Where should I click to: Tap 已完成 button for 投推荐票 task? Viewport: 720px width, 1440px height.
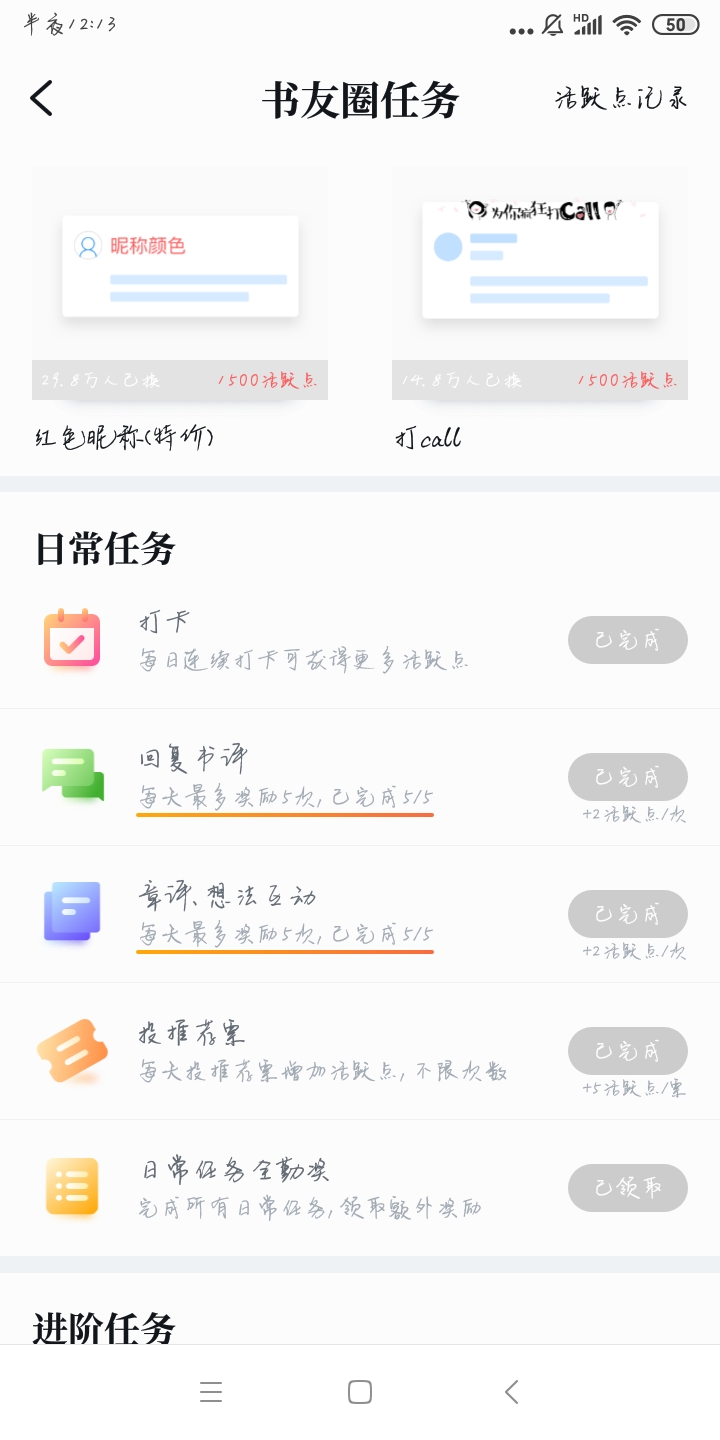pyautogui.click(x=628, y=1051)
